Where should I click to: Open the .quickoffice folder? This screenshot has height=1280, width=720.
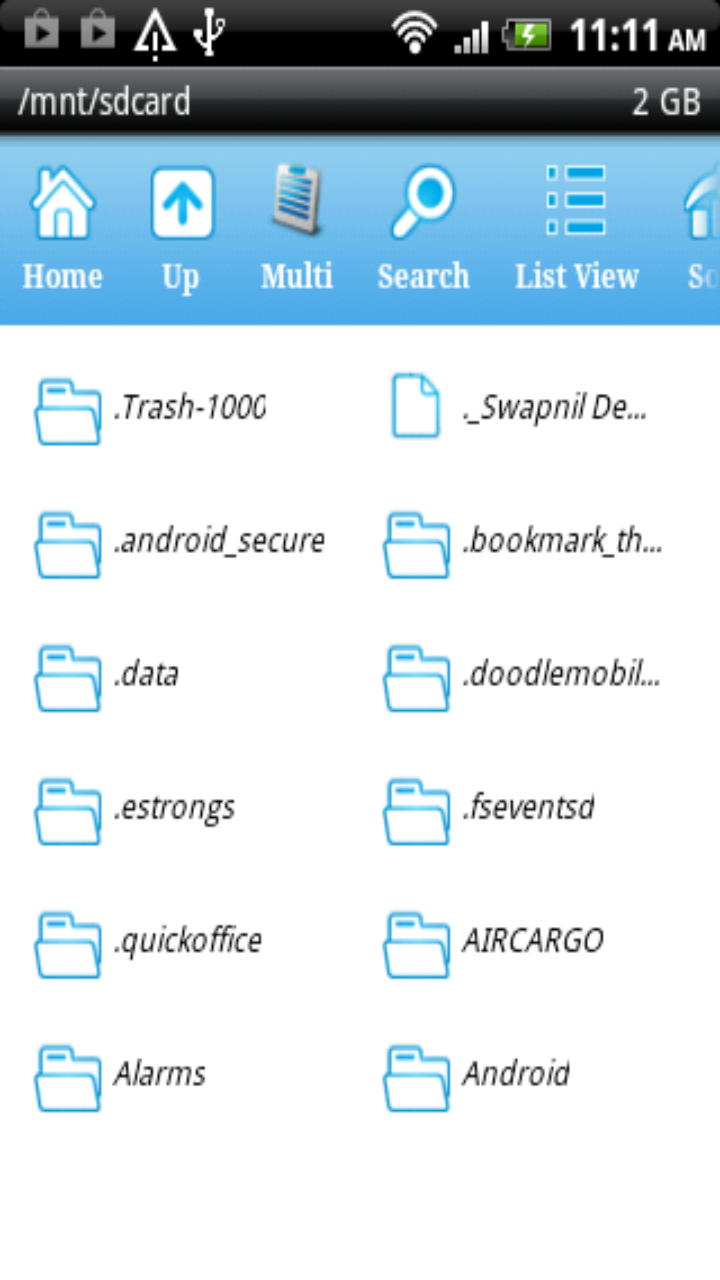click(160, 941)
